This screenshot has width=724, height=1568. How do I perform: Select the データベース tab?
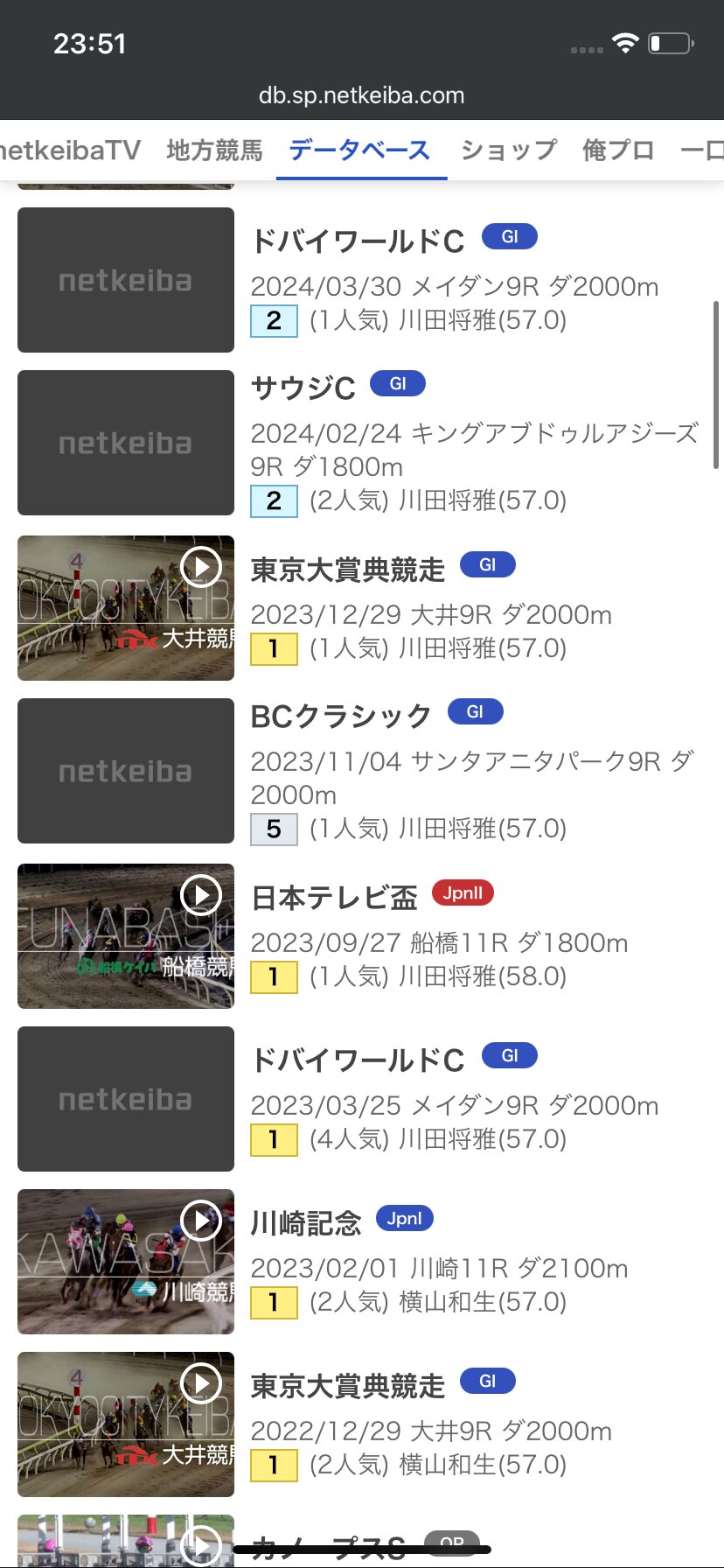(359, 150)
